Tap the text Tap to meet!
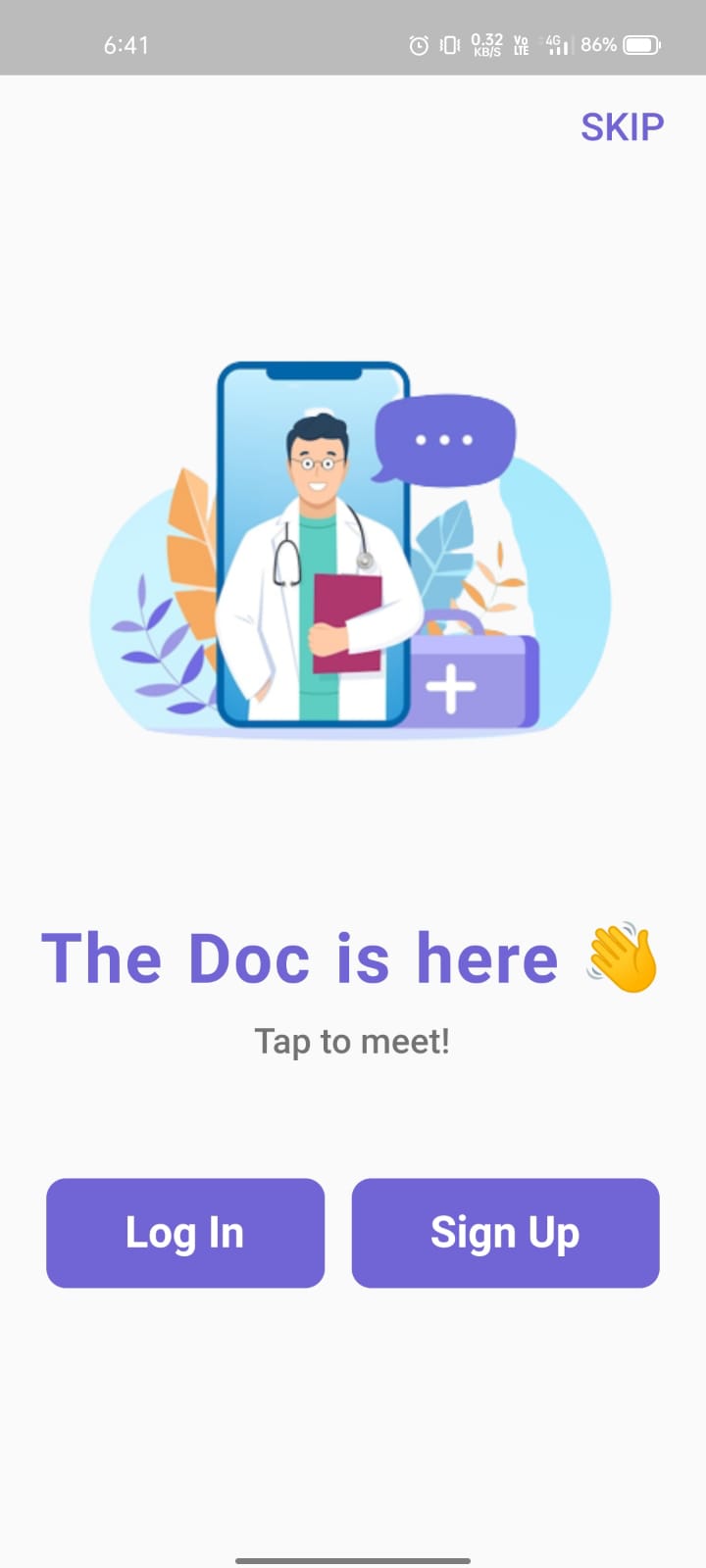 pyautogui.click(x=352, y=1041)
